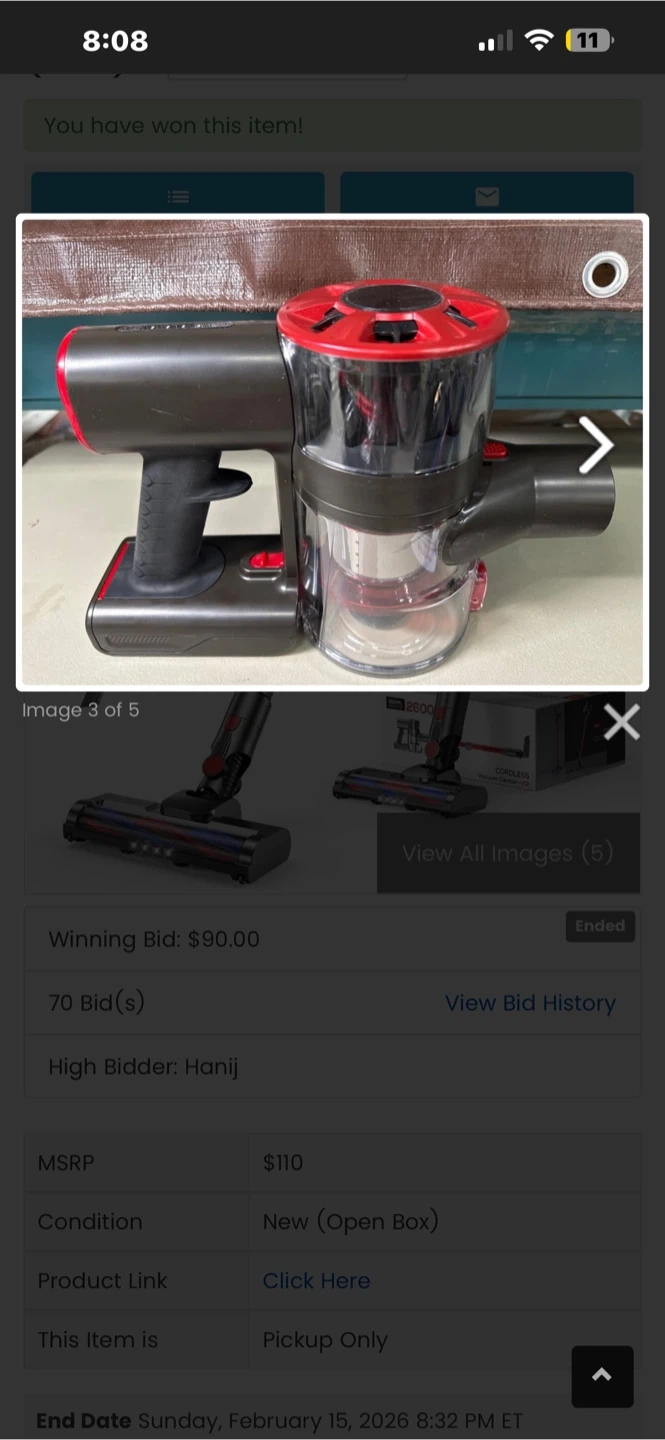Open View Bid History

tap(530, 1003)
